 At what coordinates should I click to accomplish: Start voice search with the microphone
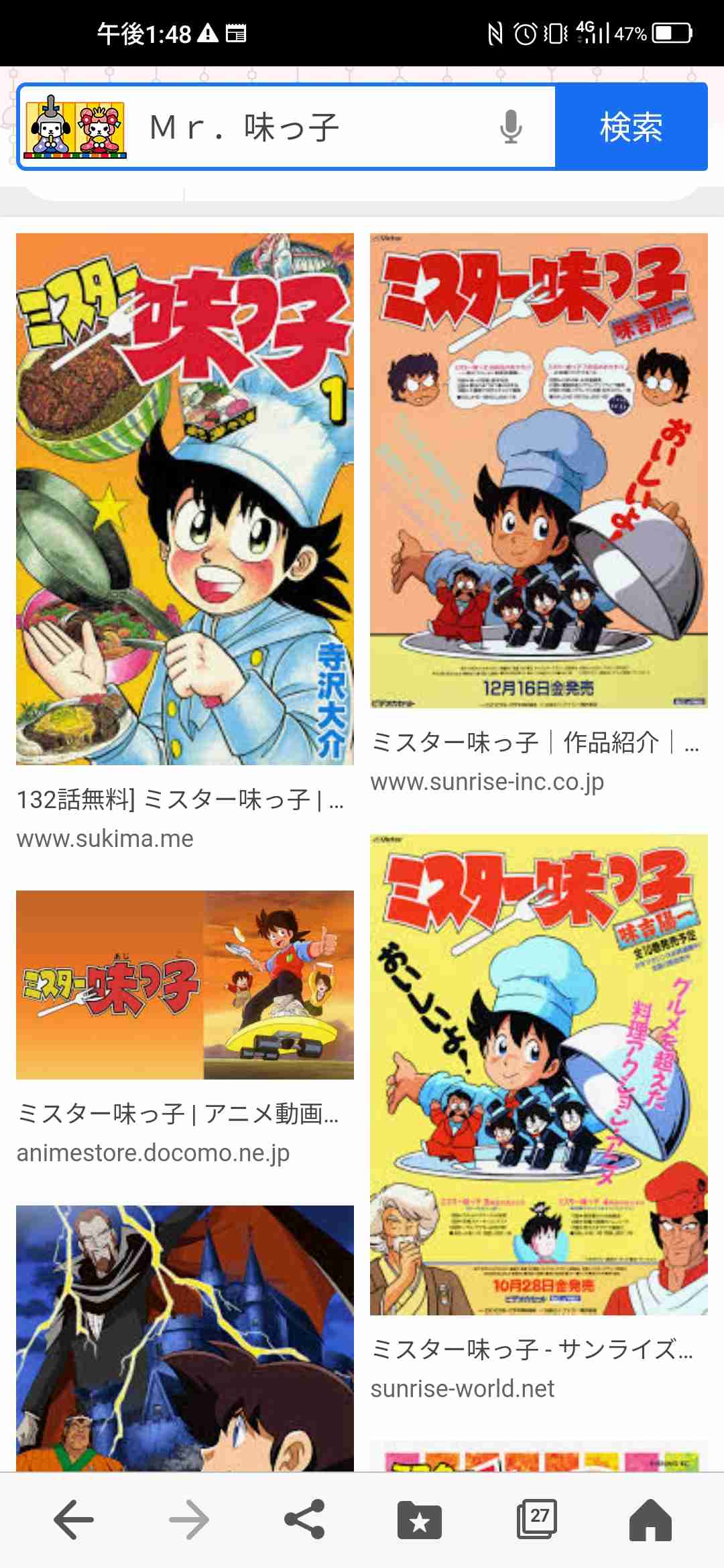tap(511, 127)
